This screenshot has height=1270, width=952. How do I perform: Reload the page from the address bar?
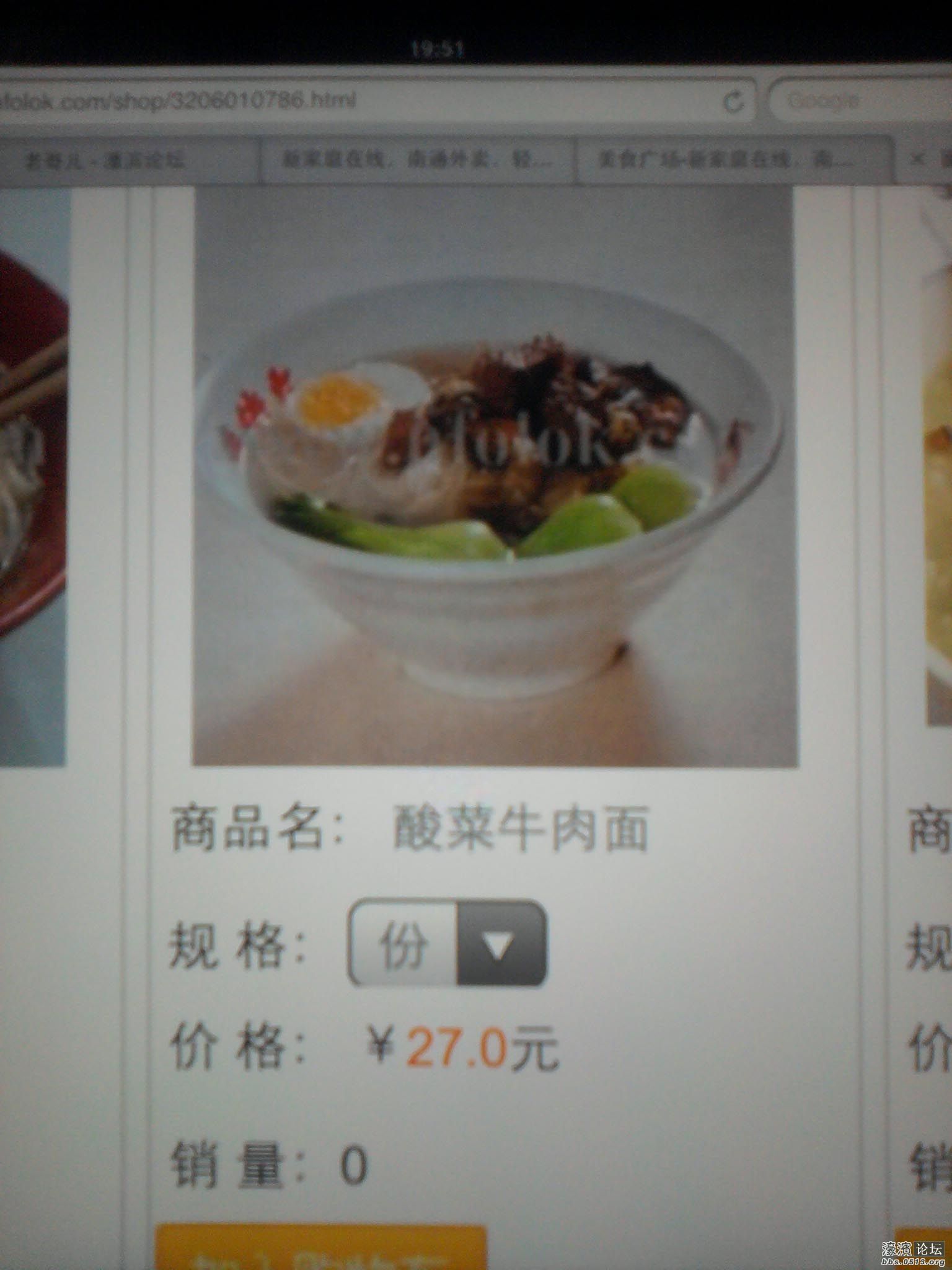coord(733,101)
